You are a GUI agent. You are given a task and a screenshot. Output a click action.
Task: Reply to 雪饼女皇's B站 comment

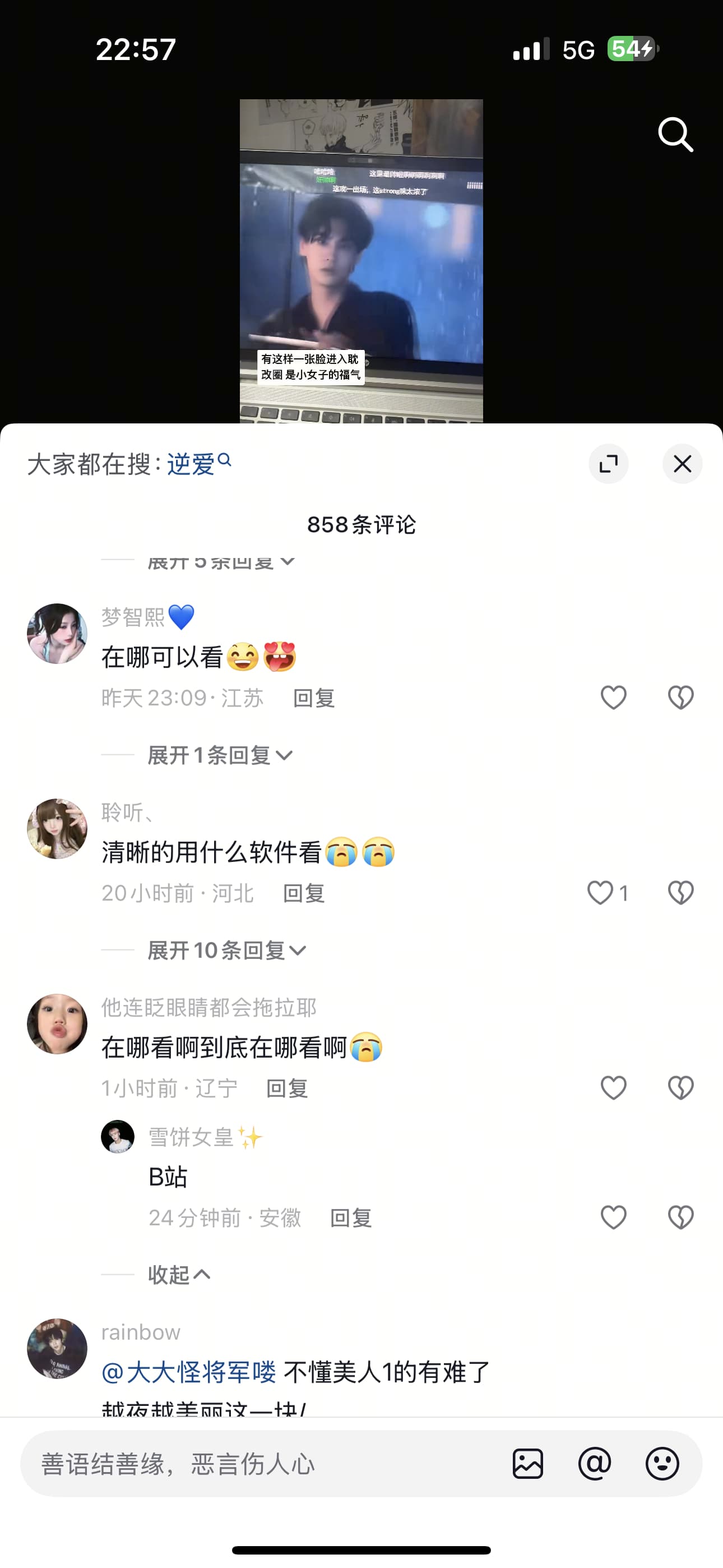tap(350, 1218)
